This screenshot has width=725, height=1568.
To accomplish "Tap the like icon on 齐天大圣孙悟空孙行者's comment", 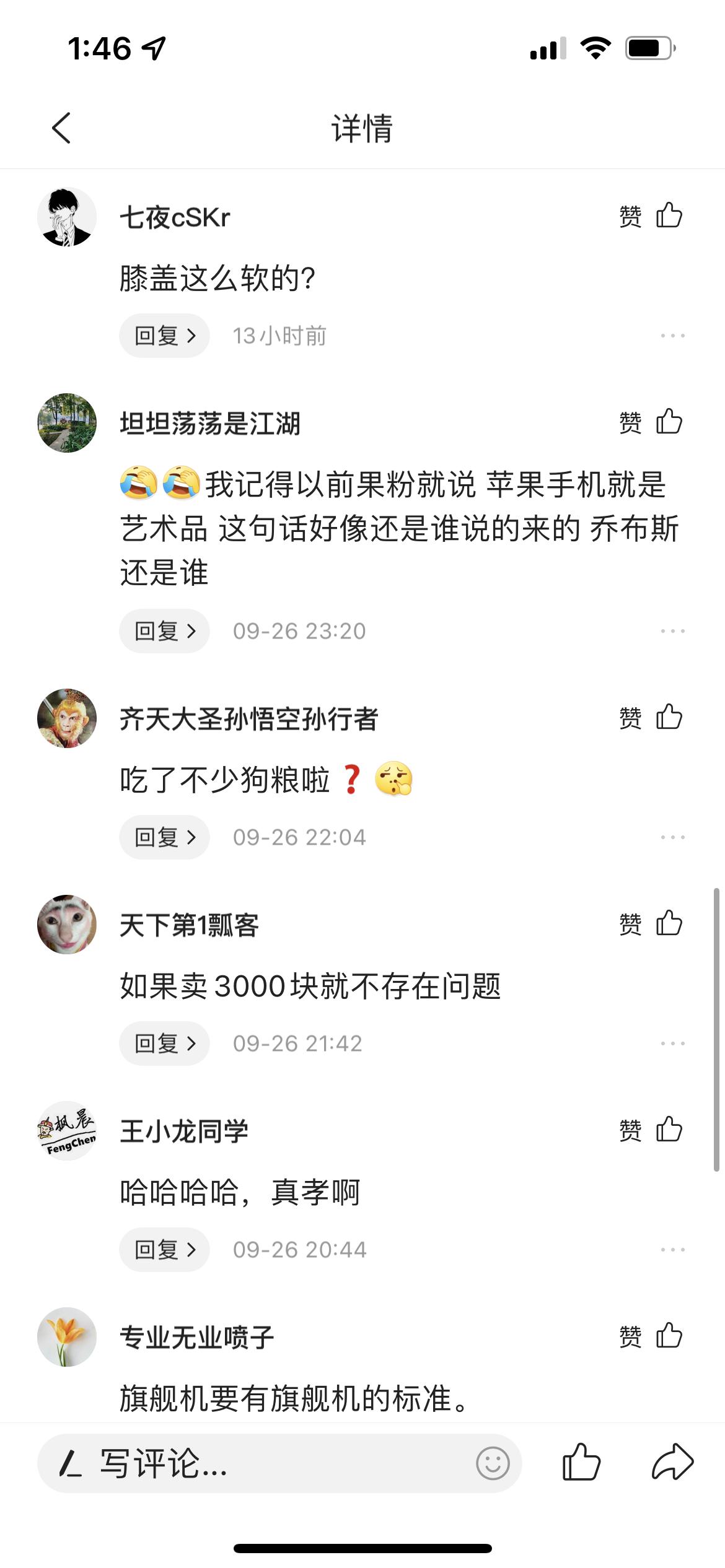I will [x=668, y=718].
